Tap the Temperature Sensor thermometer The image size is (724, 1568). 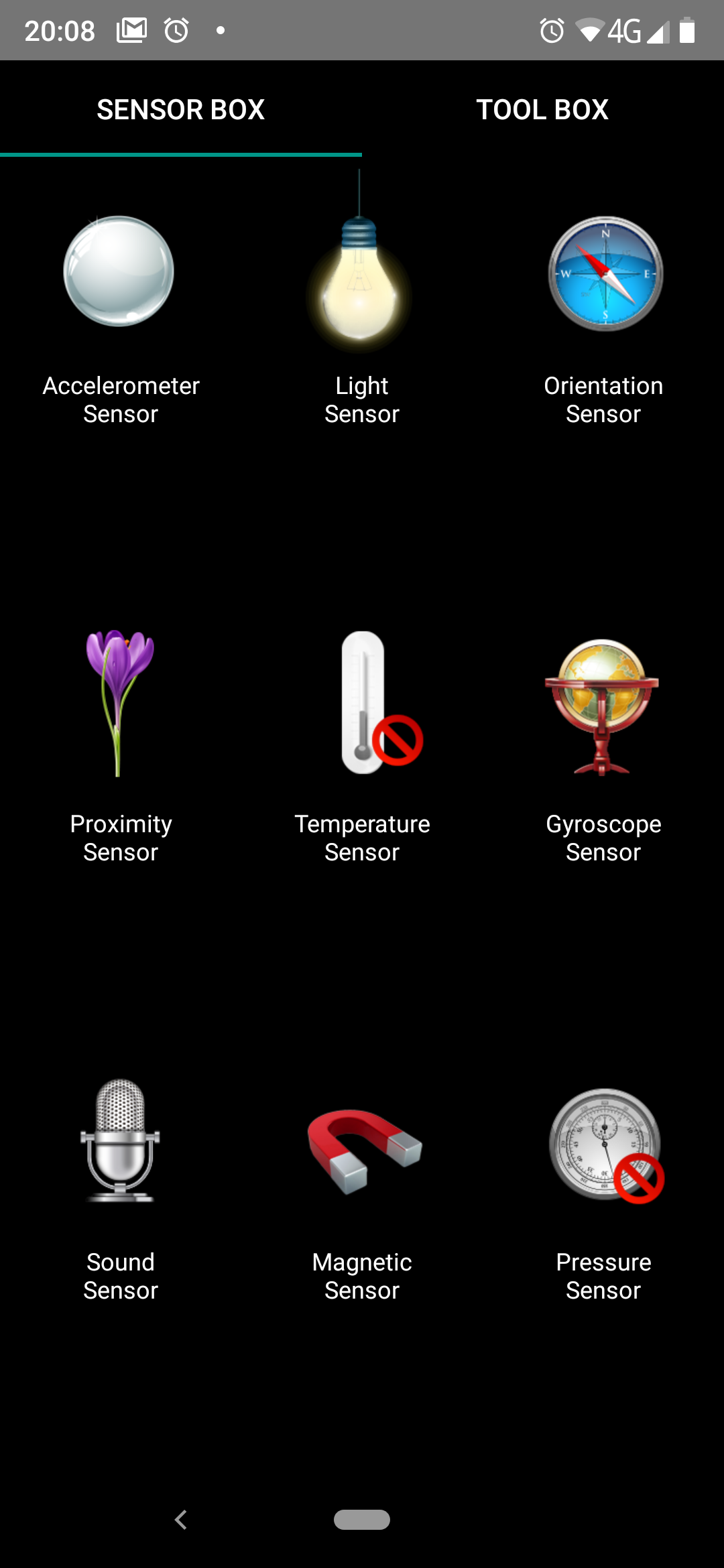coord(381,702)
